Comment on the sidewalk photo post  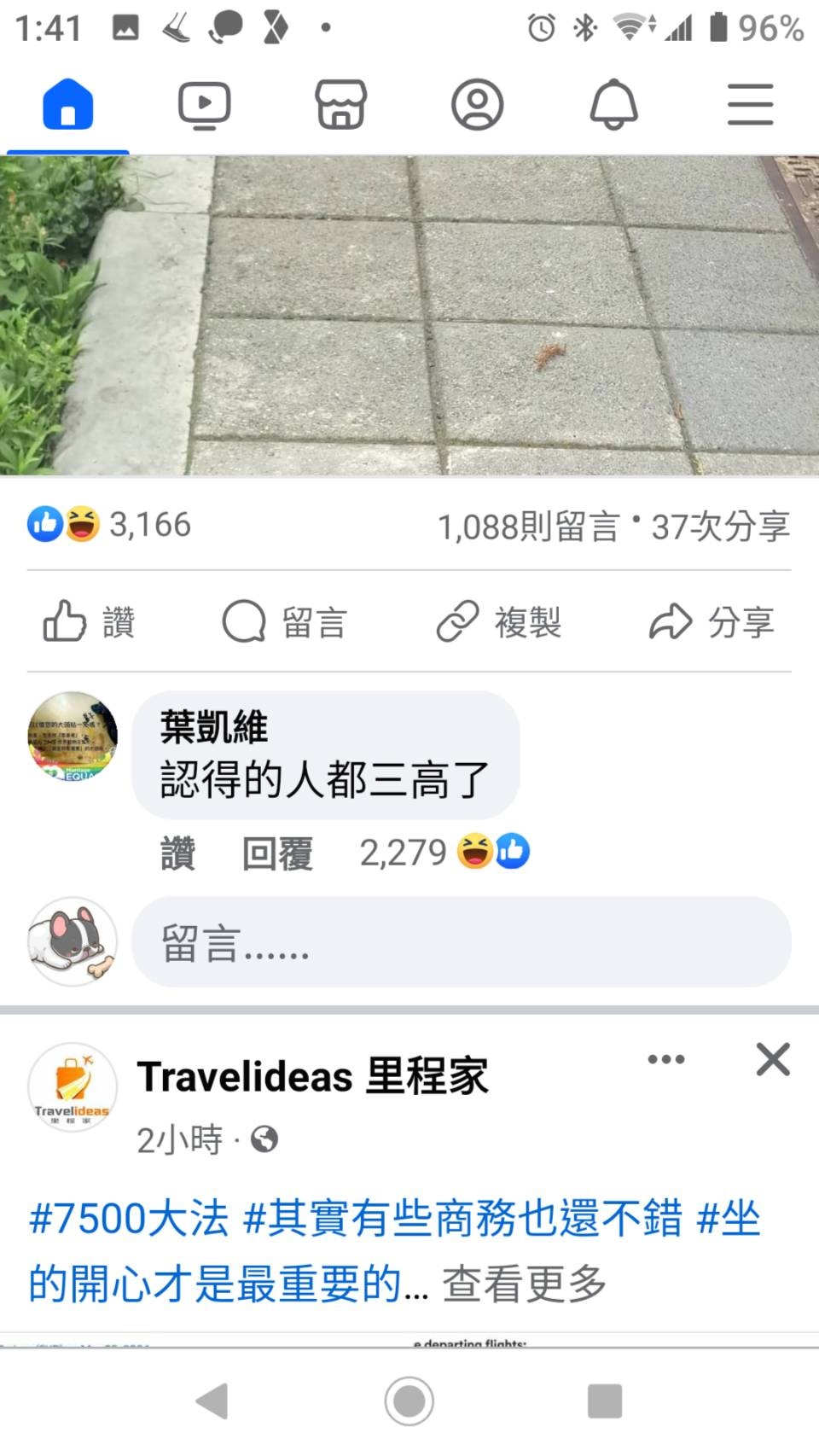(284, 621)
